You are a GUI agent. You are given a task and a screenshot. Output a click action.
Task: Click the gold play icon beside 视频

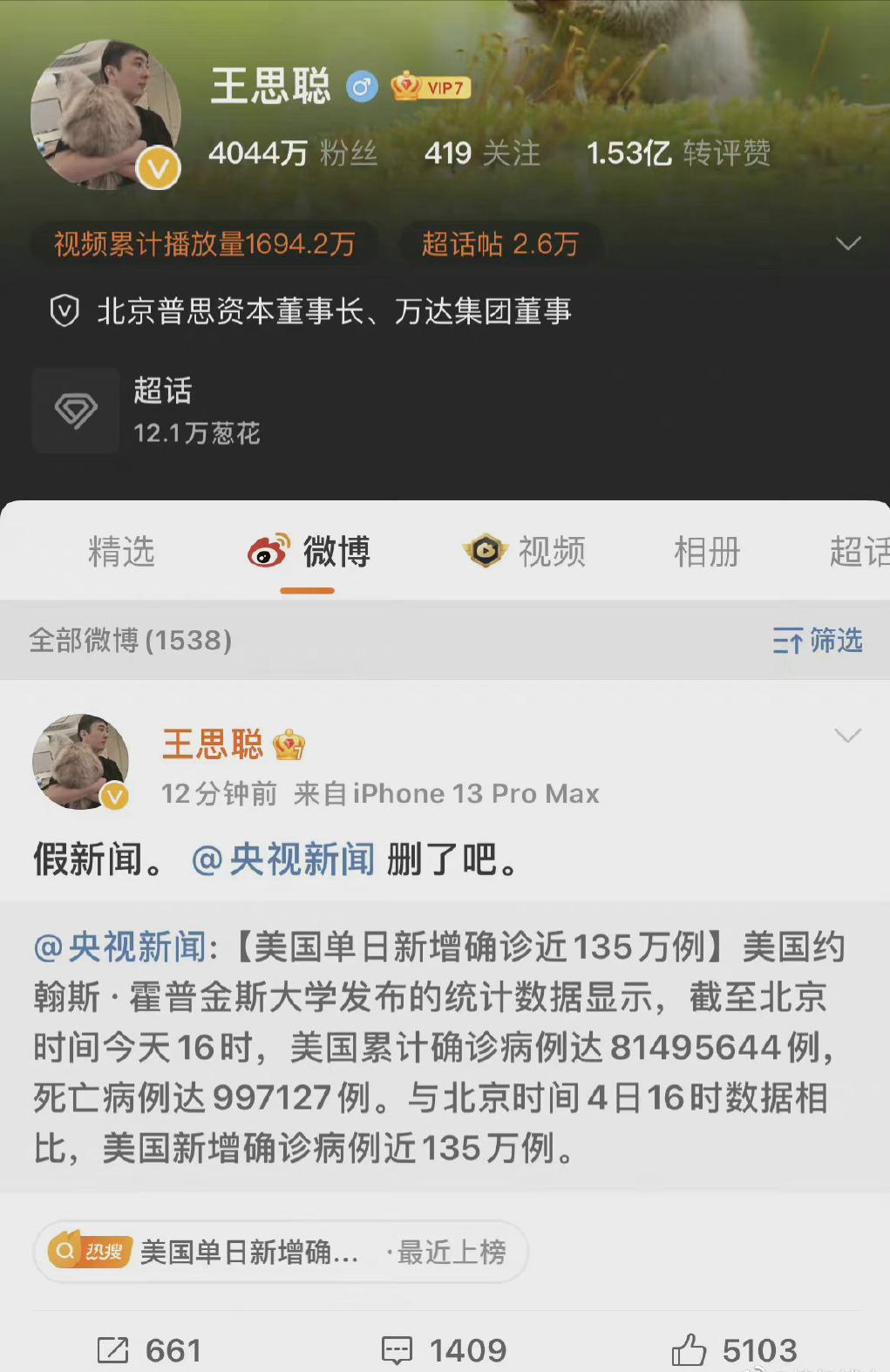(x=486, y=552)
